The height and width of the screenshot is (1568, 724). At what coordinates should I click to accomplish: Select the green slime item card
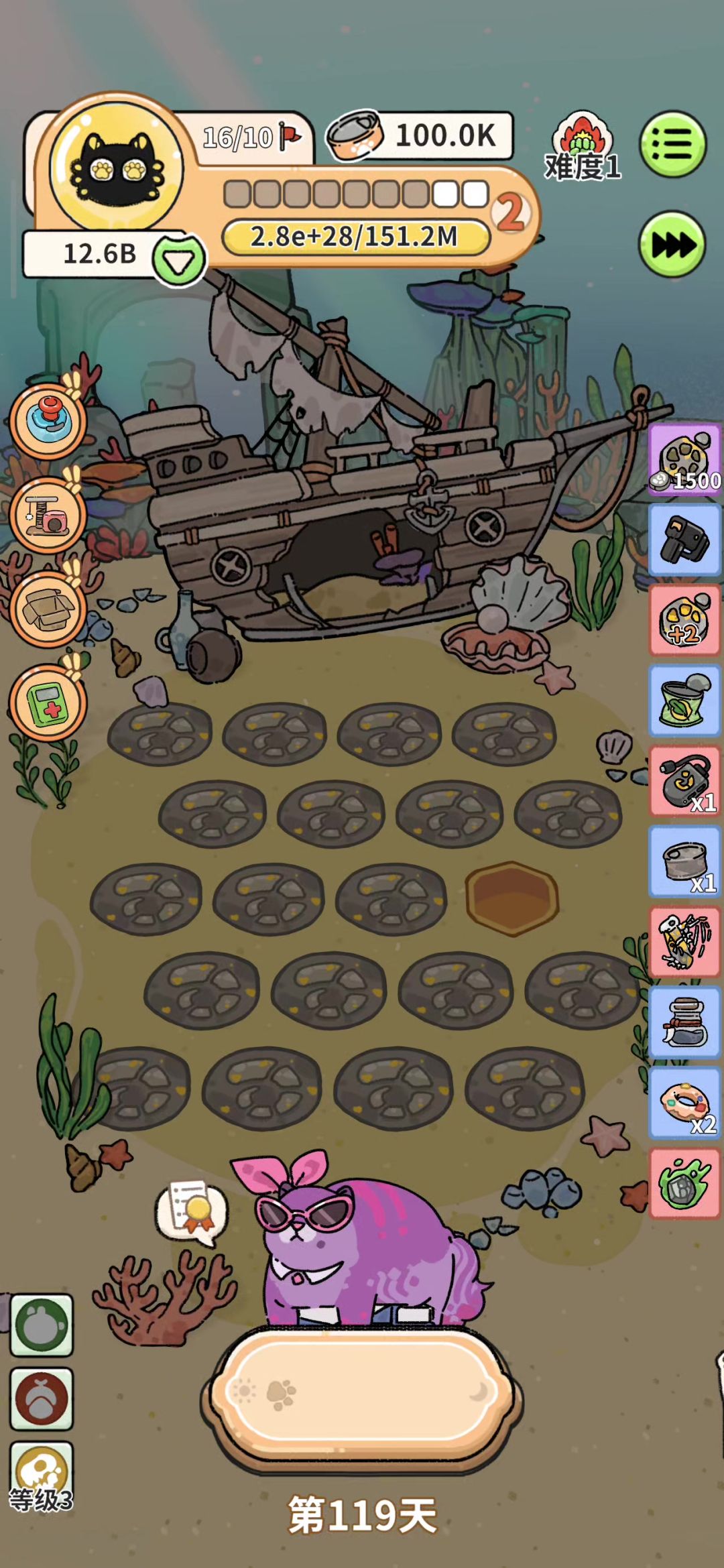click(x=684, y=1183)
